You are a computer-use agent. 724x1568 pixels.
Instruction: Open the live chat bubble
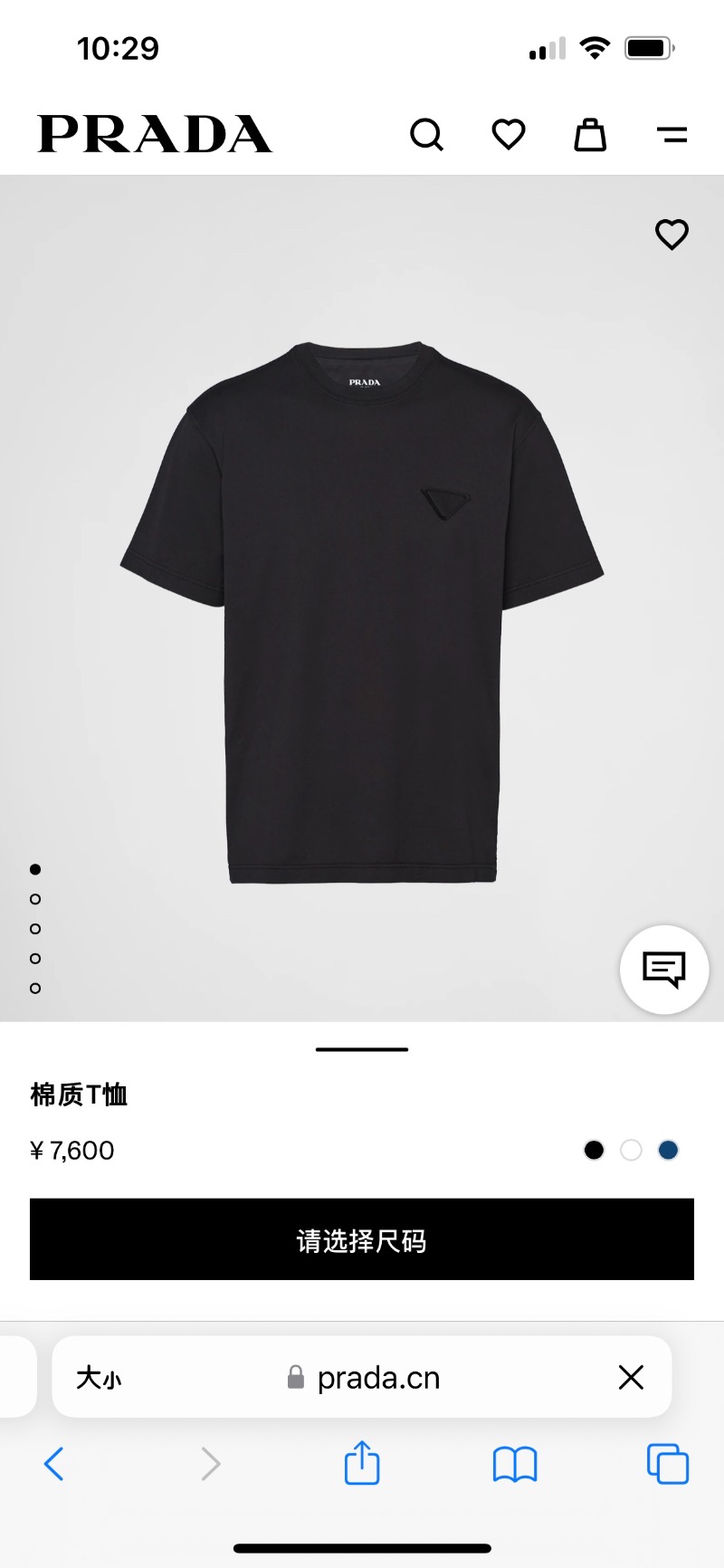point(663,970)
